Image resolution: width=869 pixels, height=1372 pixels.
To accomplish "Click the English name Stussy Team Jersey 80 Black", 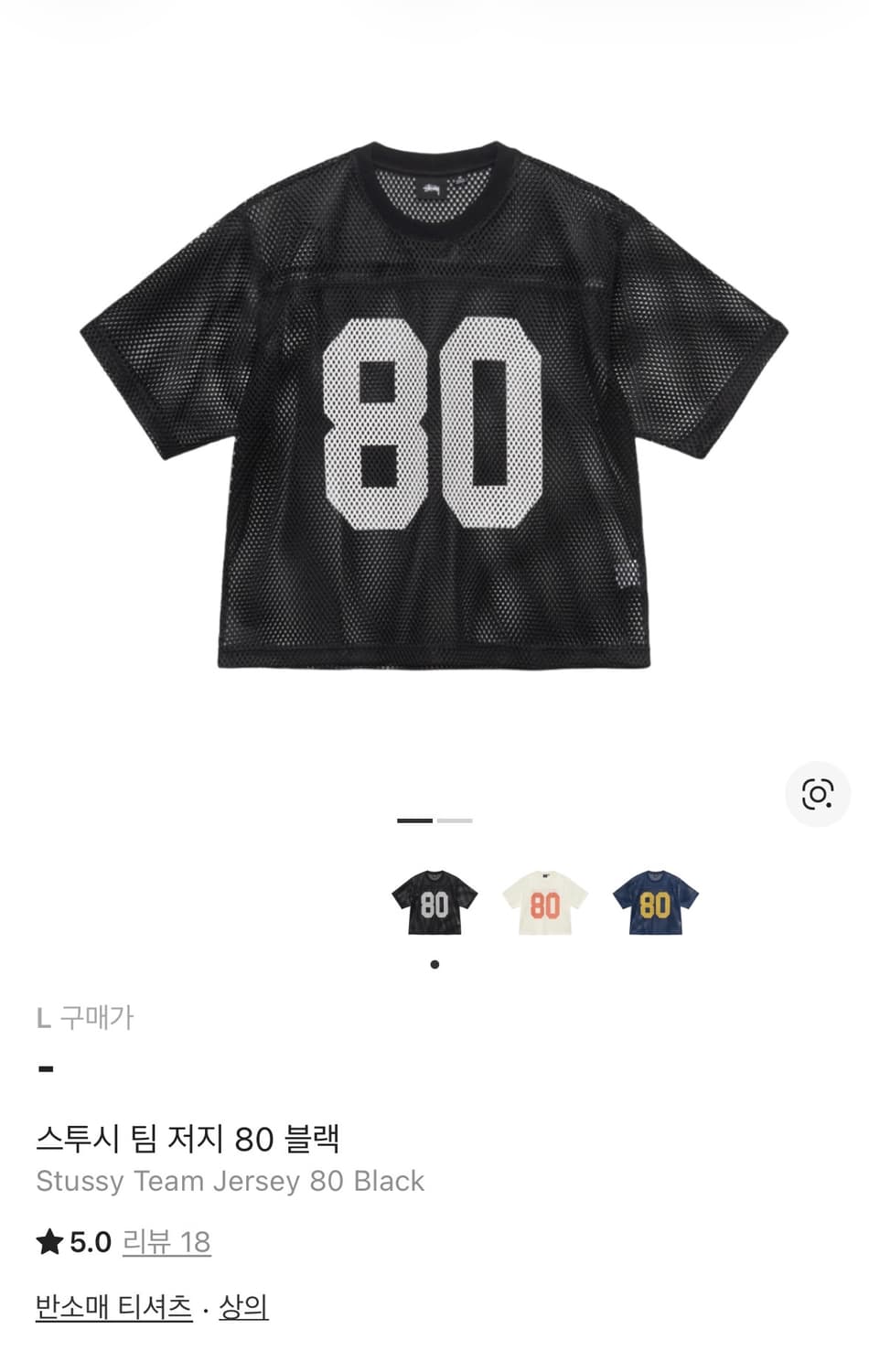I will (231, 1181).
